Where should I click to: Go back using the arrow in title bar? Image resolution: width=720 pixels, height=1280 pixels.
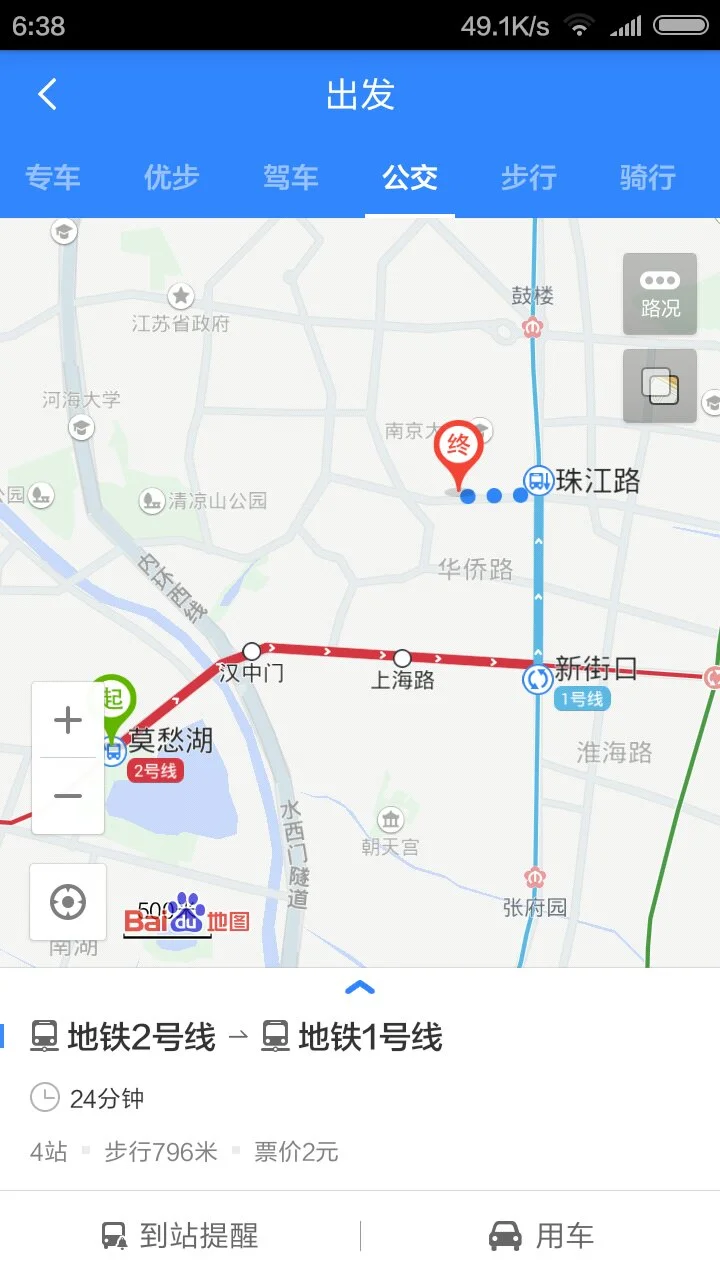click(x=45, y=93)
